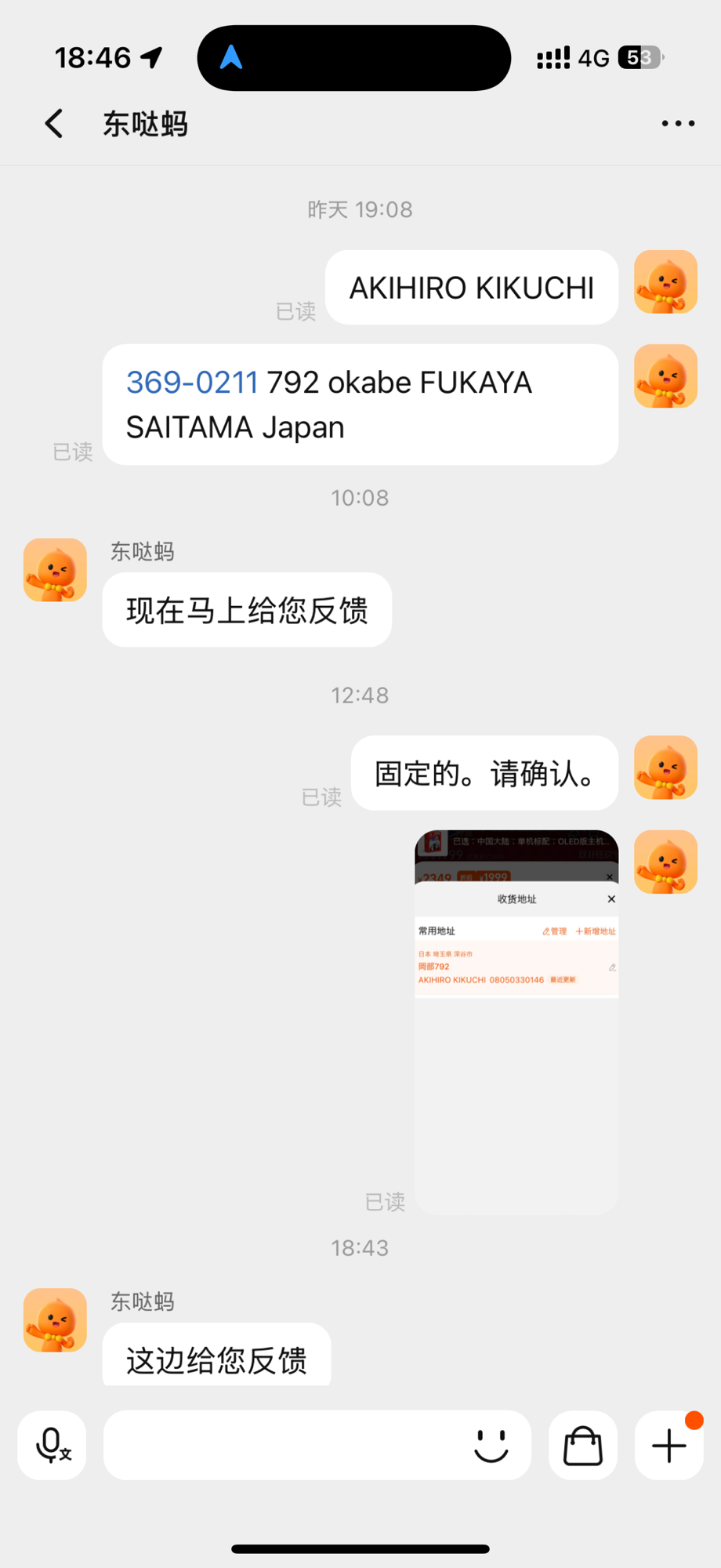721x1568 pixels.
Task: Open 东哒蚂 avatar beside 现在马上给您反馈
Action: point(55,570)
